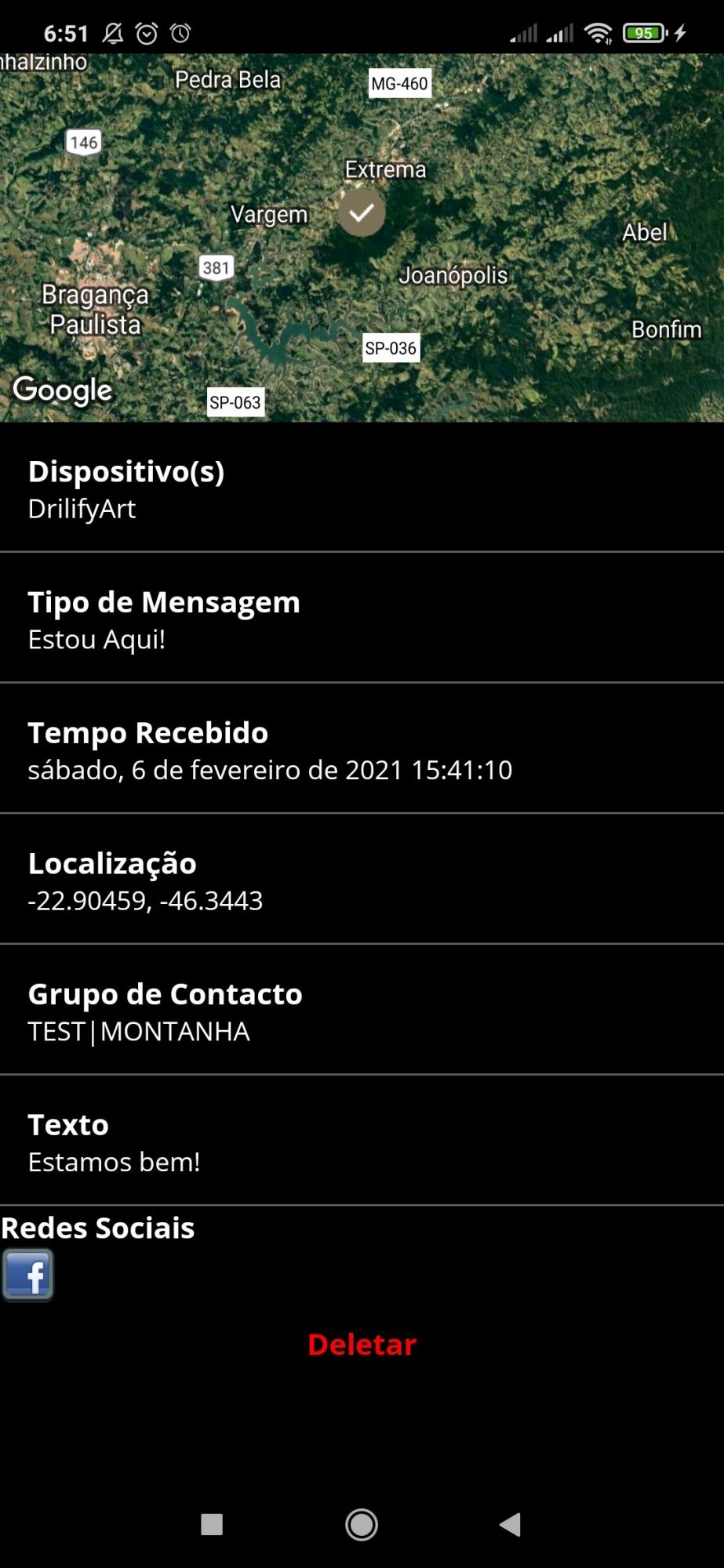Tap the checkmark location marker on map
Screen dimensions: 724x1568
click(x=362, y=212)
